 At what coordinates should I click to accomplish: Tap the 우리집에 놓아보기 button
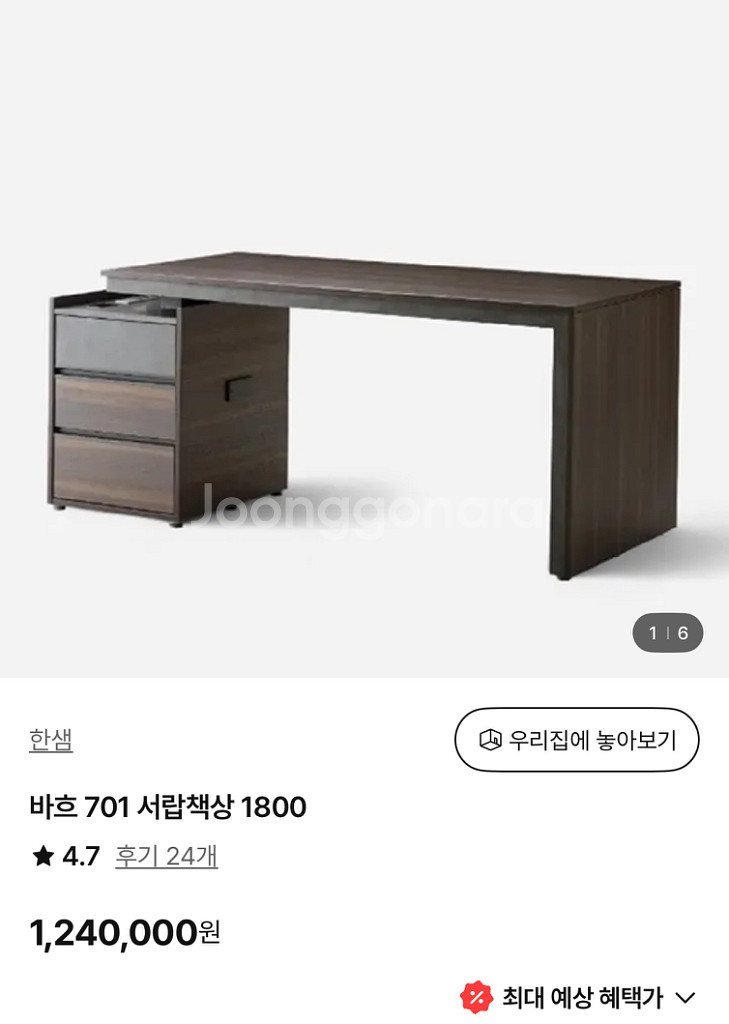point(576,740)
